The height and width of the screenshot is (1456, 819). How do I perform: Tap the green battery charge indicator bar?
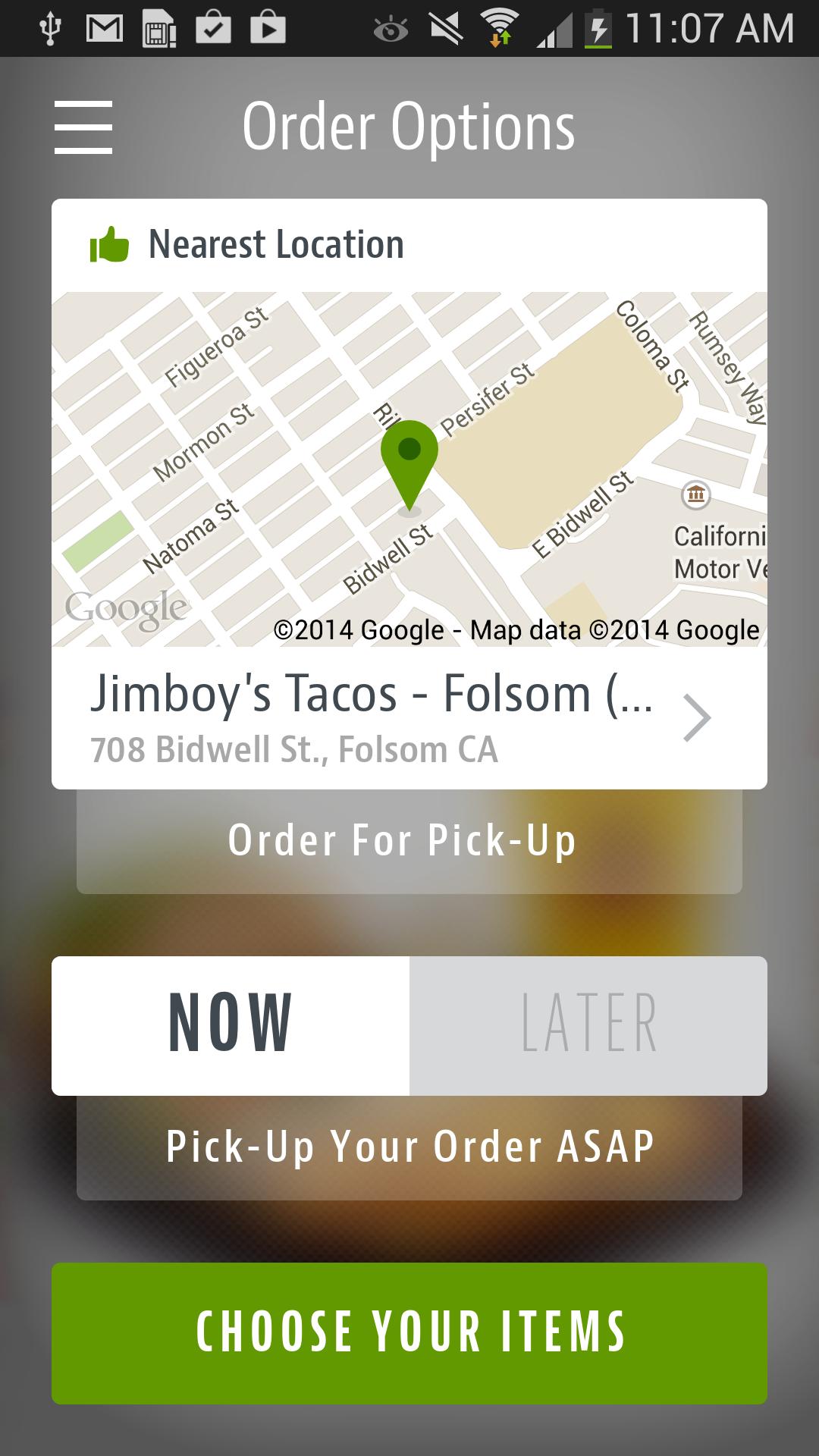[x=598, y=47]
